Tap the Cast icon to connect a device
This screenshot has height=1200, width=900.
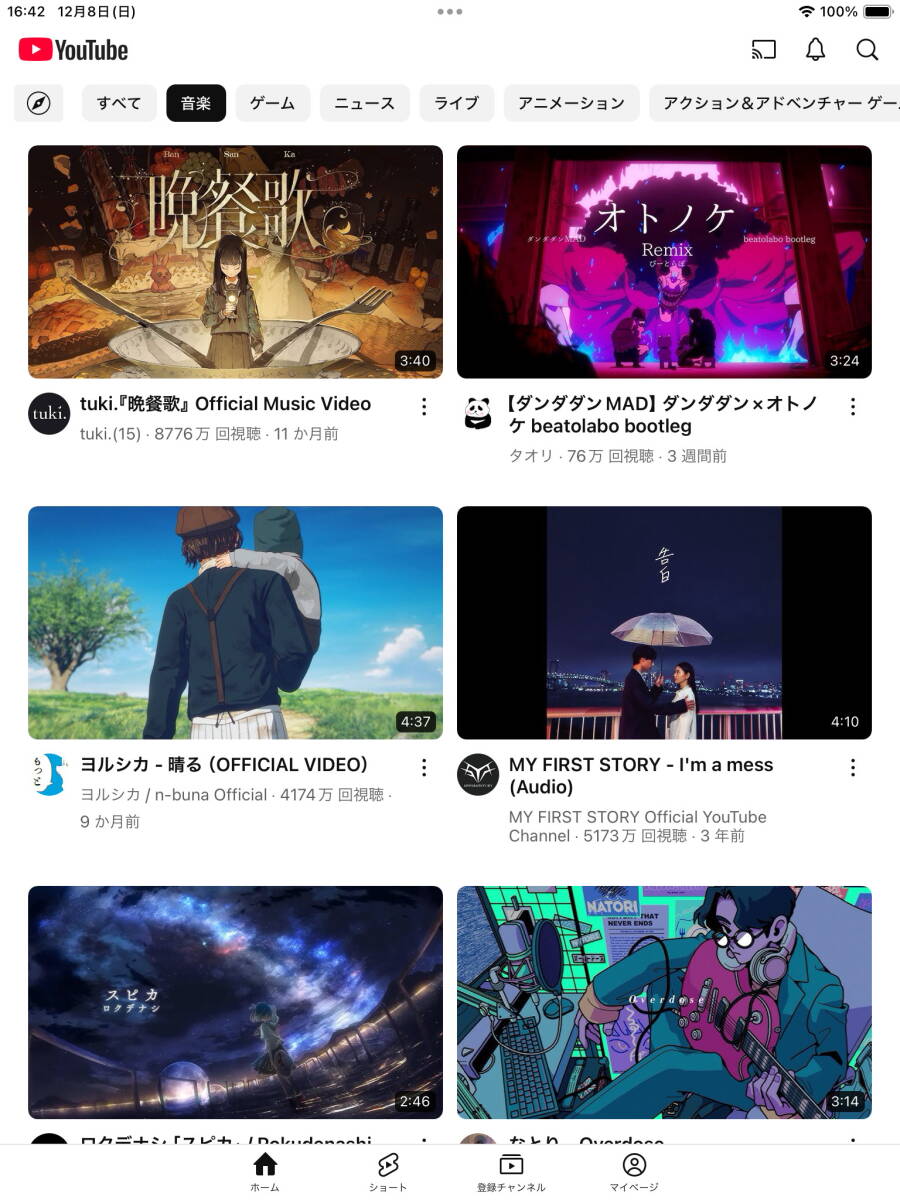pos(763,49)
